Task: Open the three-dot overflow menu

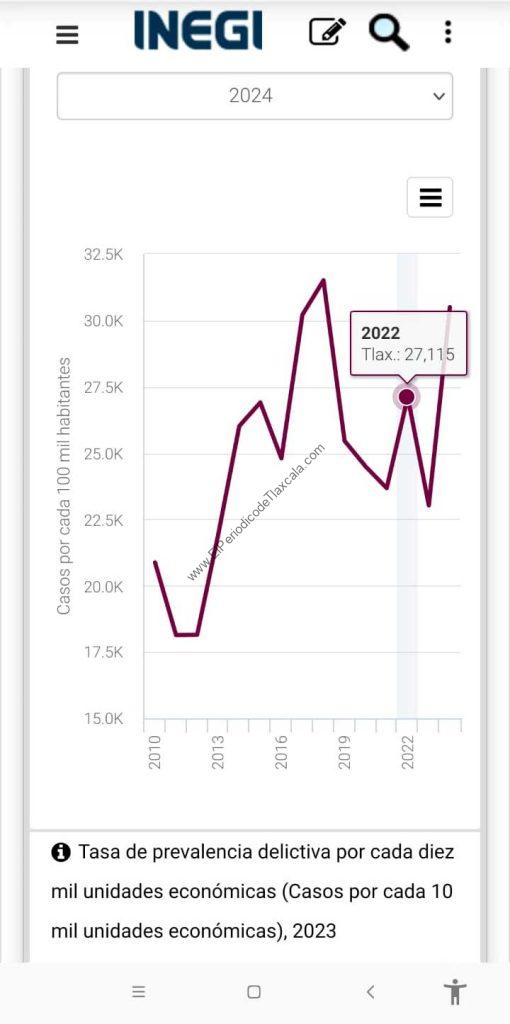Action: [x=447, y=31]
